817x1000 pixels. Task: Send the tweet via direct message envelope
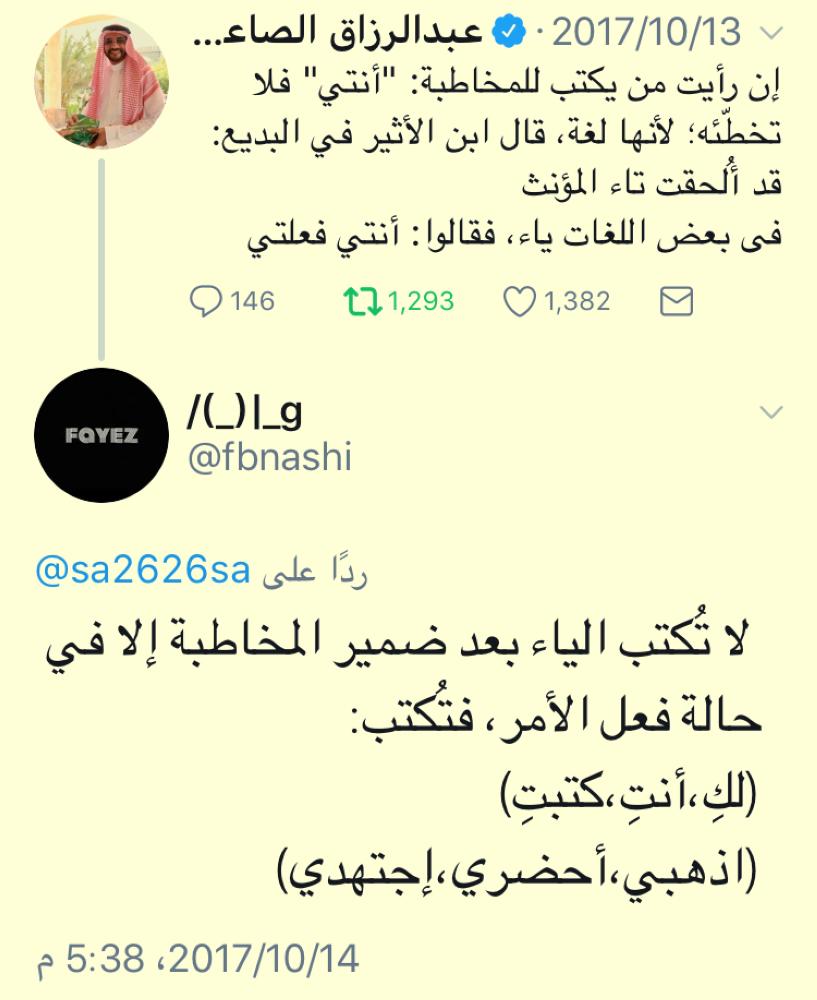[x=677, y=301]
